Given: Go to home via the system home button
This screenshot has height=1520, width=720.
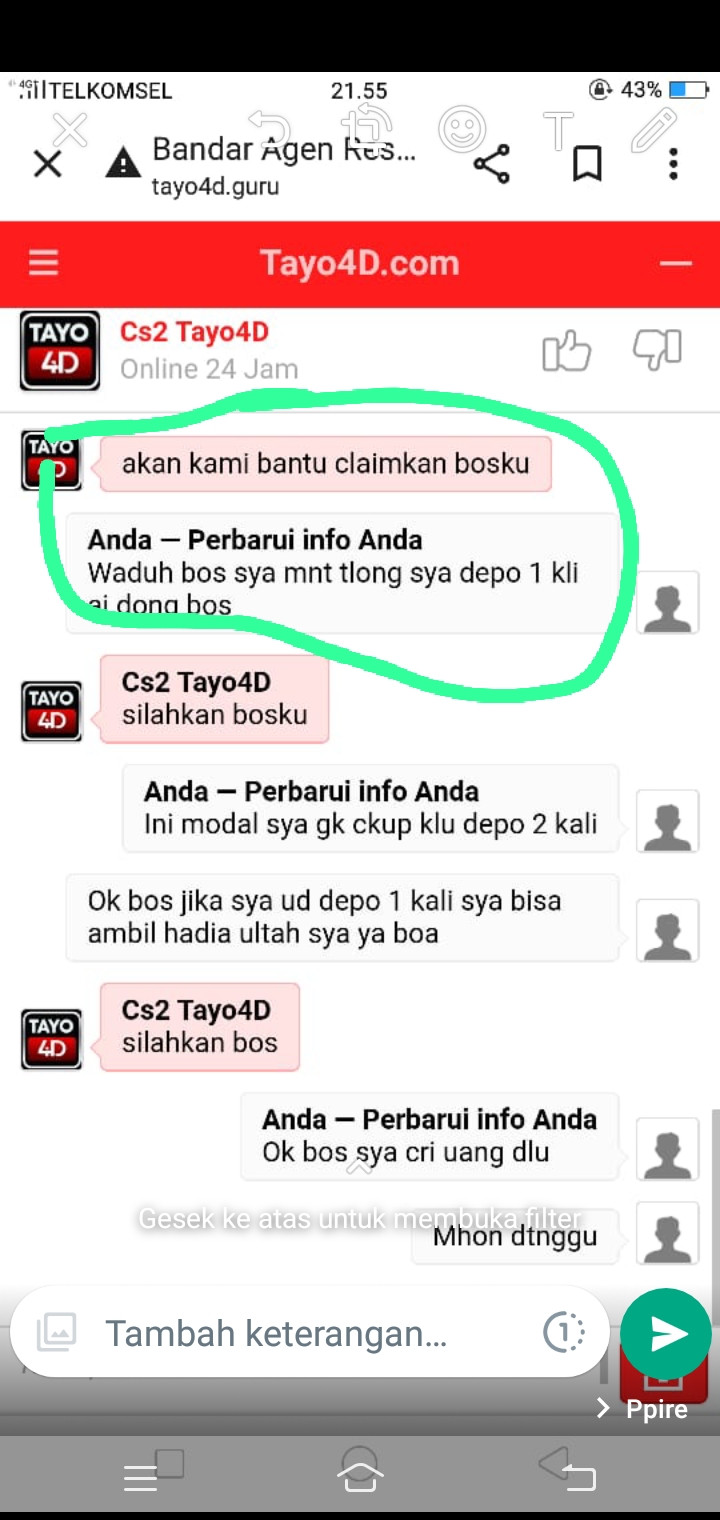Looking at the screenshot, I should point(360,1468).
